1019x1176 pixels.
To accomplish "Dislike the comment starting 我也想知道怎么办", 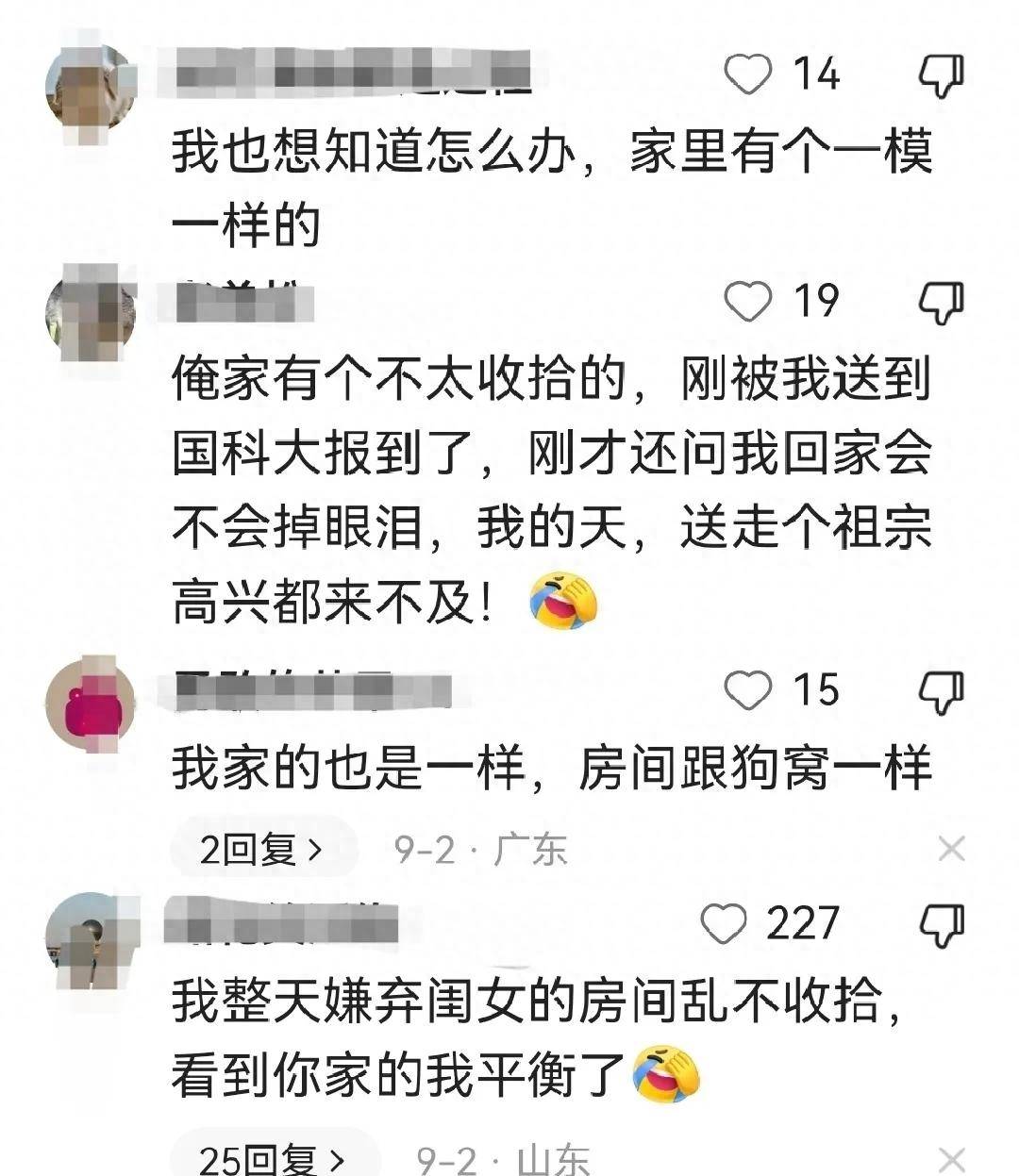I will [942, 75].
